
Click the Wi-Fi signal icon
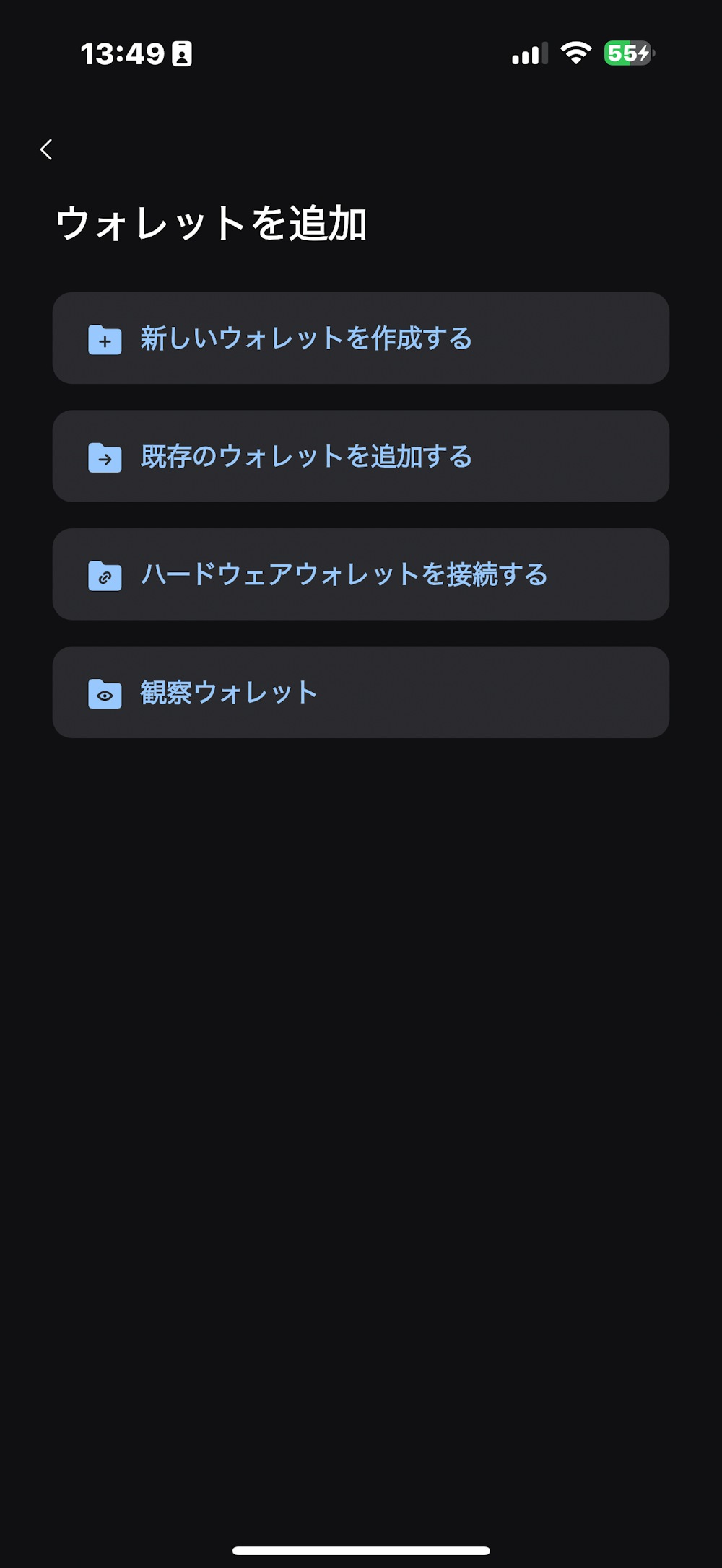coord(574,53)
